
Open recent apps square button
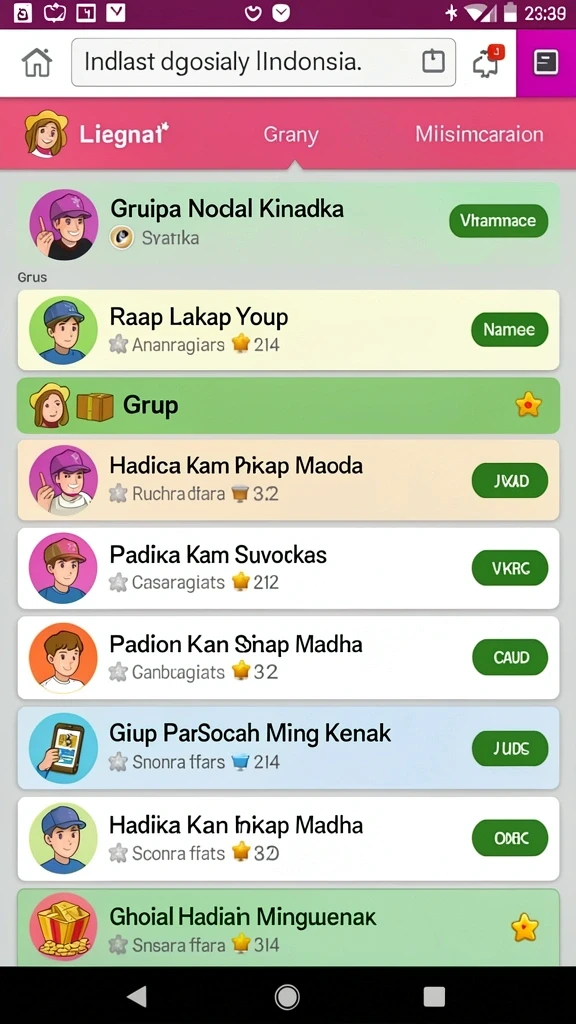434,996
